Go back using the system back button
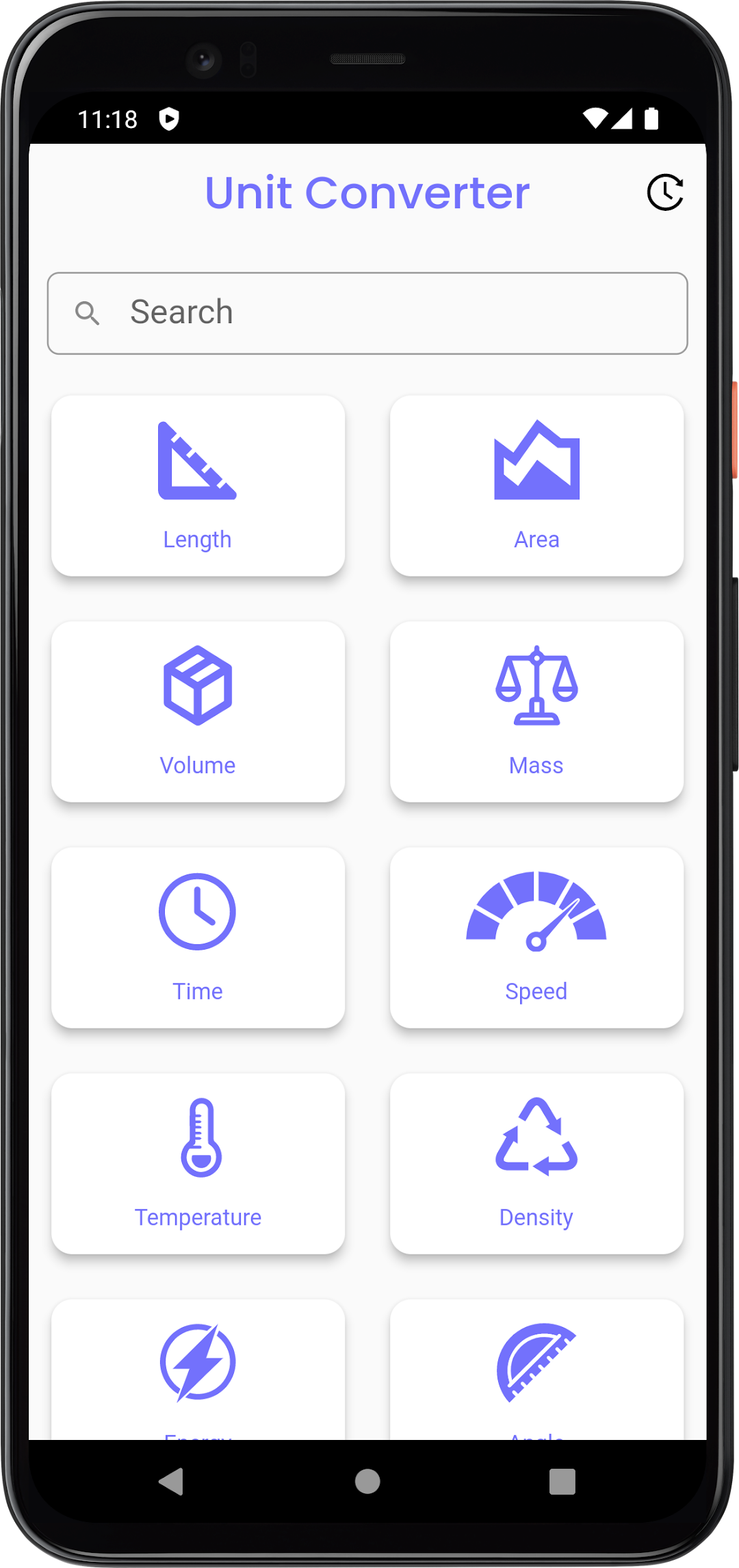The width and height of the screenshot is (739, 1568). (x=172, y=1482)
